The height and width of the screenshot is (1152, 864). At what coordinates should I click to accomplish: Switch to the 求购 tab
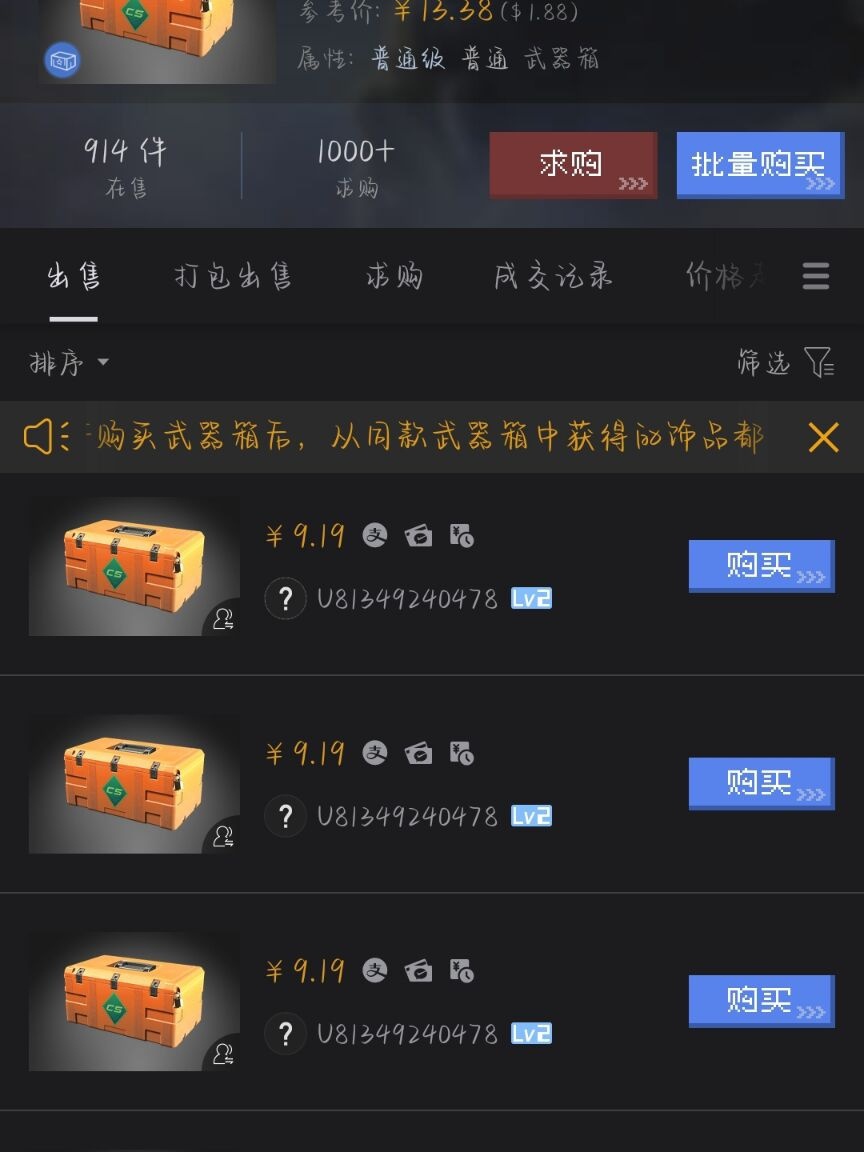tap(394, 276)
